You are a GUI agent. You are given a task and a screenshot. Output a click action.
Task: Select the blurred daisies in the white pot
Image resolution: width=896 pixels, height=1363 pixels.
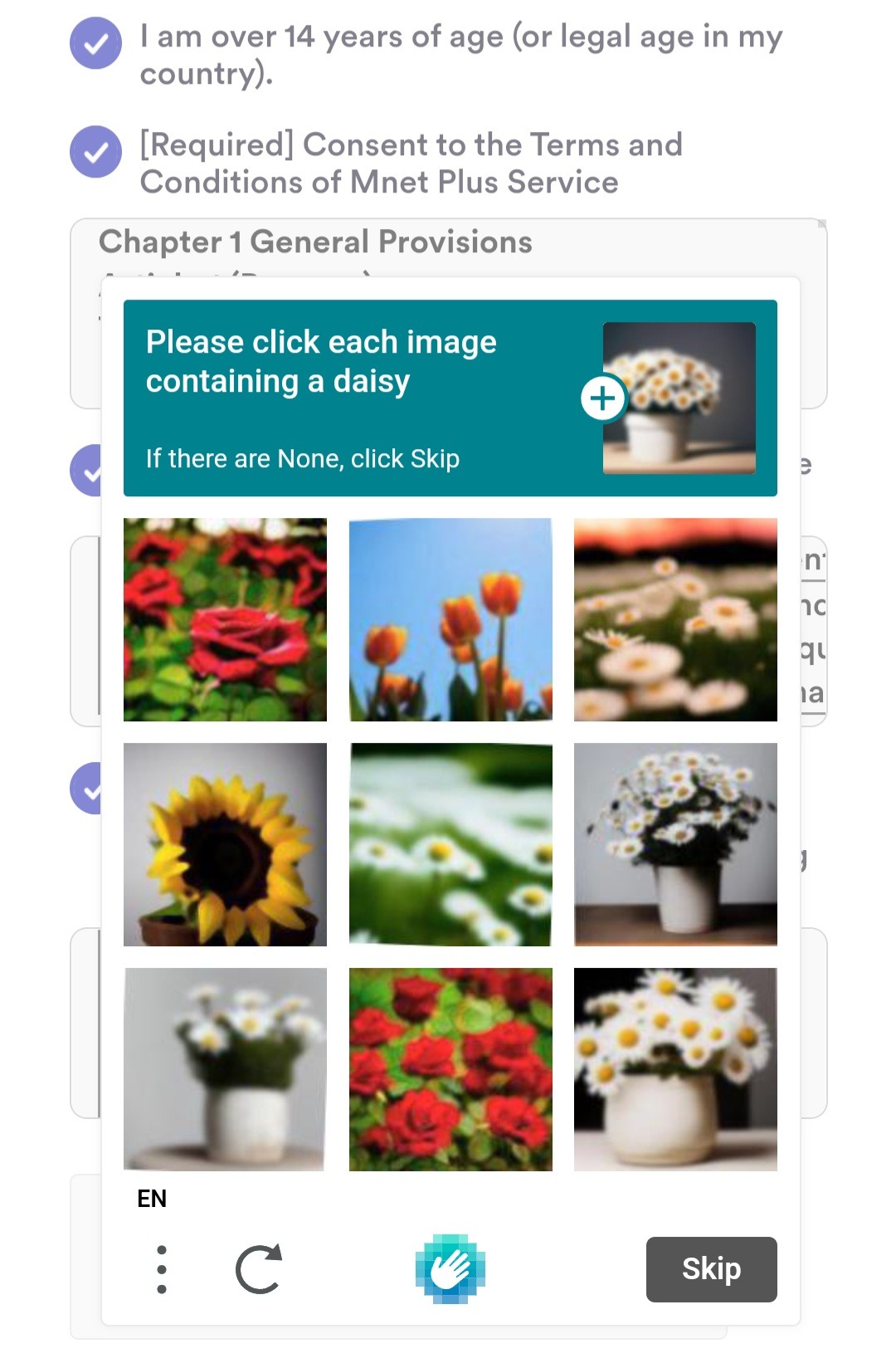(225, 1069)
